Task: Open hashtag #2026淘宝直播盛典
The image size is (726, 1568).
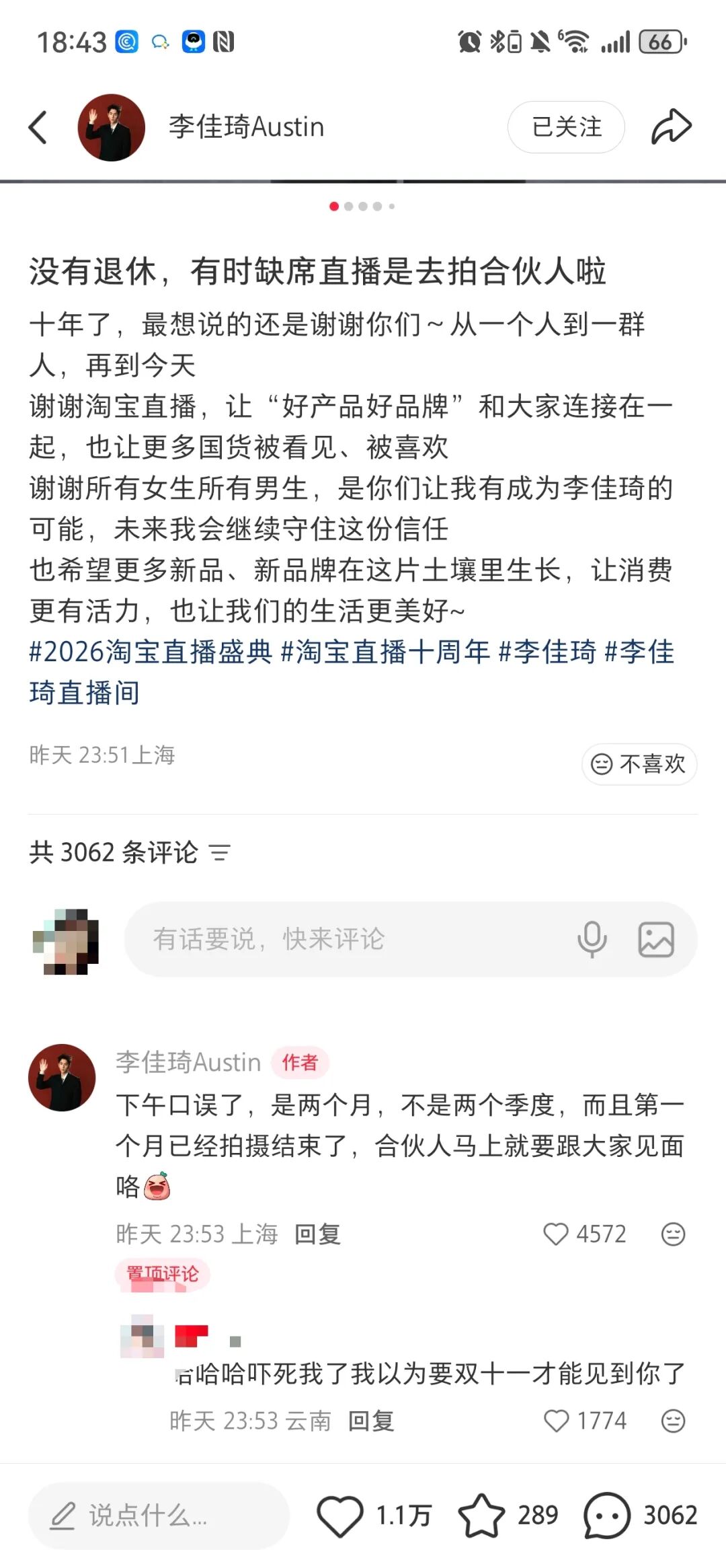Action: coord(151,652)
